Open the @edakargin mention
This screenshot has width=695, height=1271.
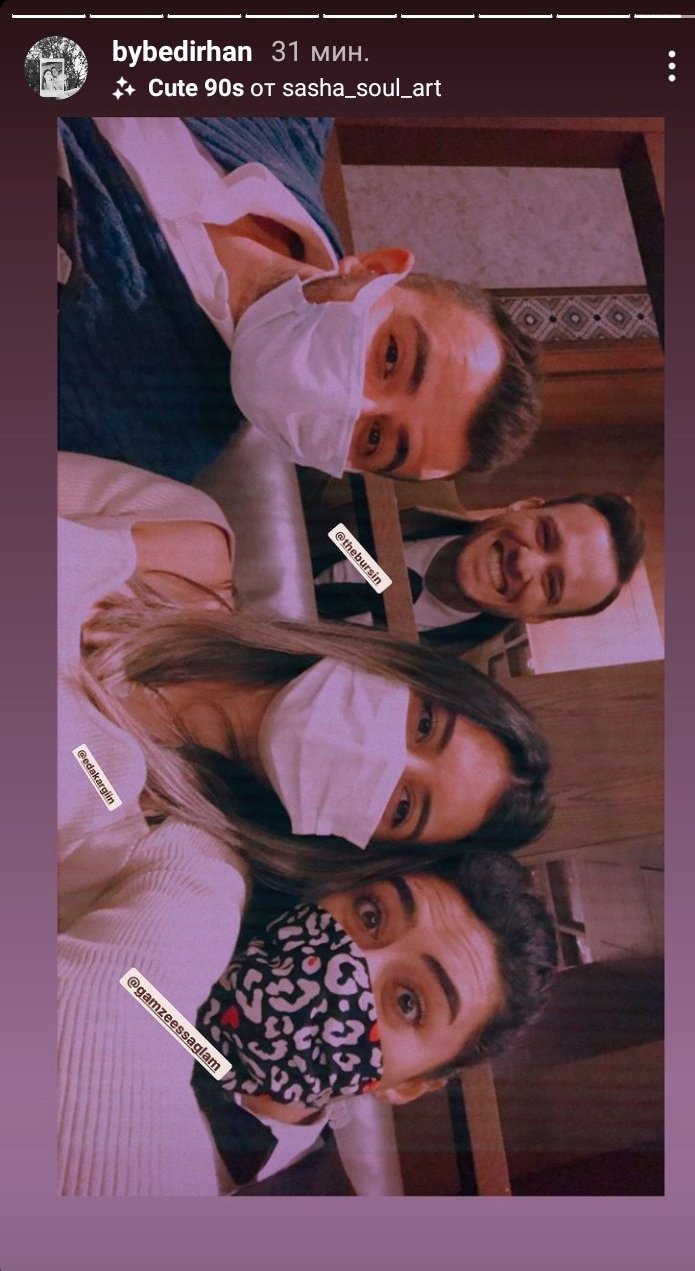pyautogui.click(x=97, y=775)
